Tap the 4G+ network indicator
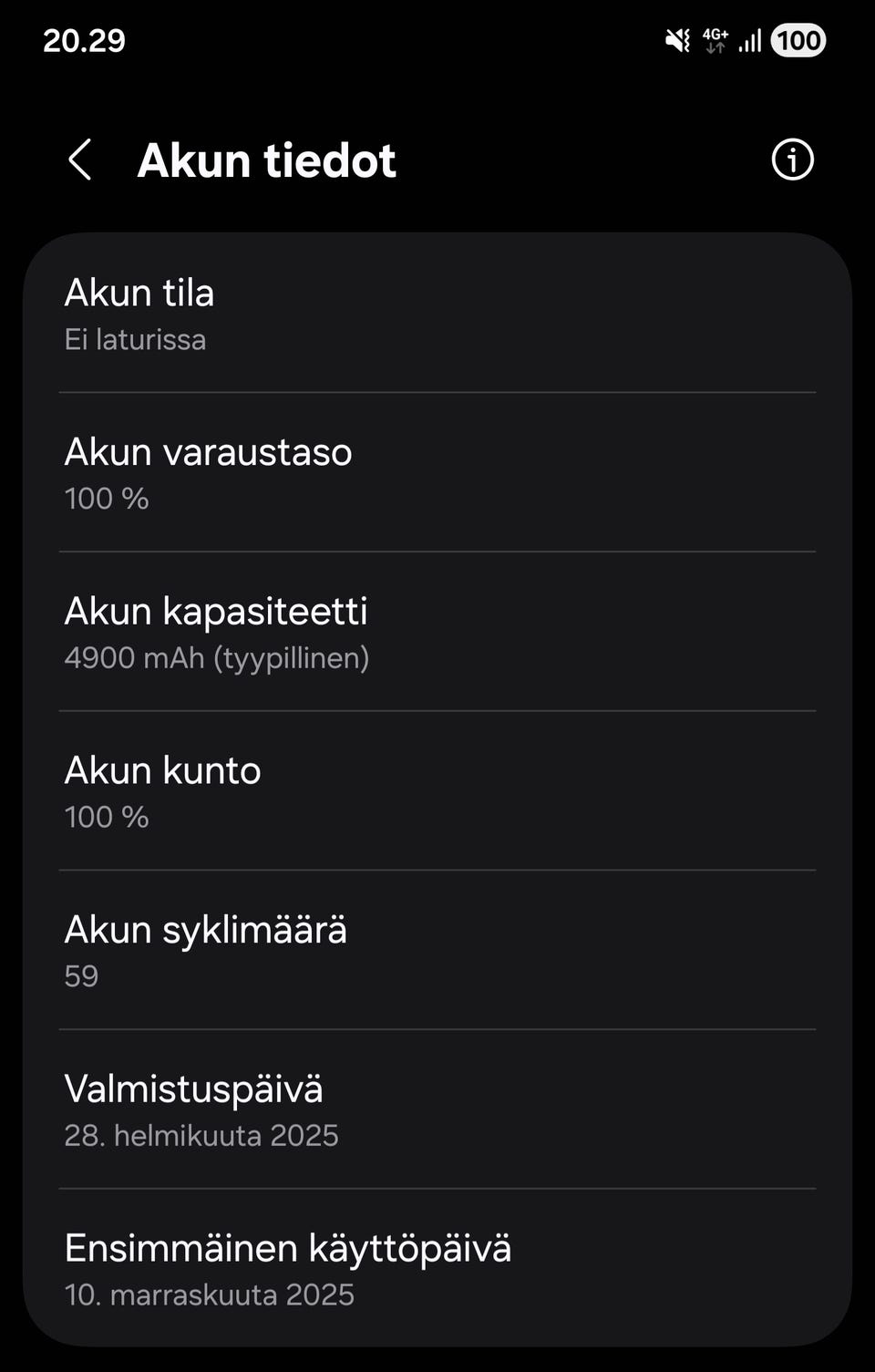This screenshot has height=1372, width=875. coord(715,33)
